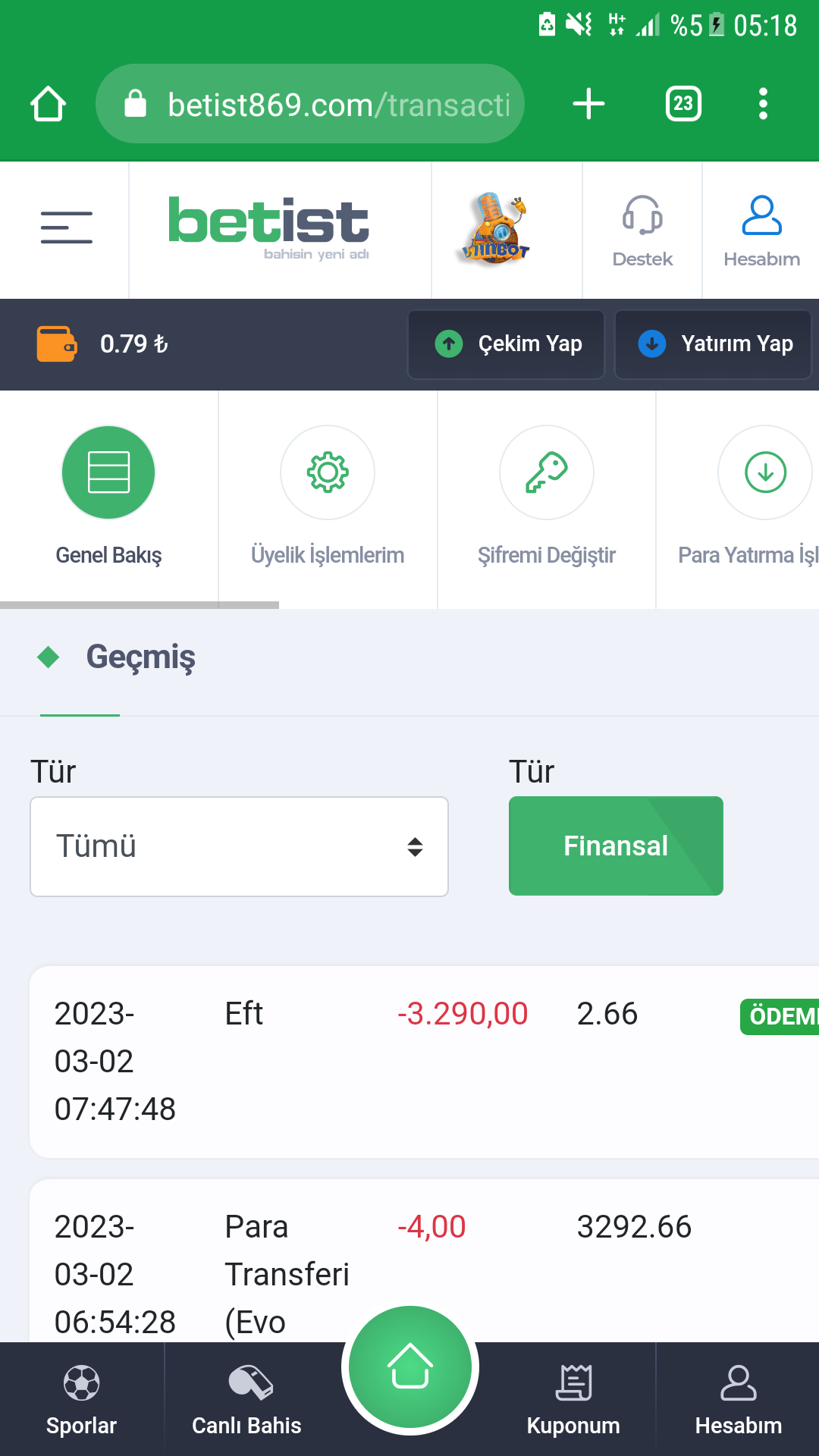Select the Finansal filter button

[616, 846]
